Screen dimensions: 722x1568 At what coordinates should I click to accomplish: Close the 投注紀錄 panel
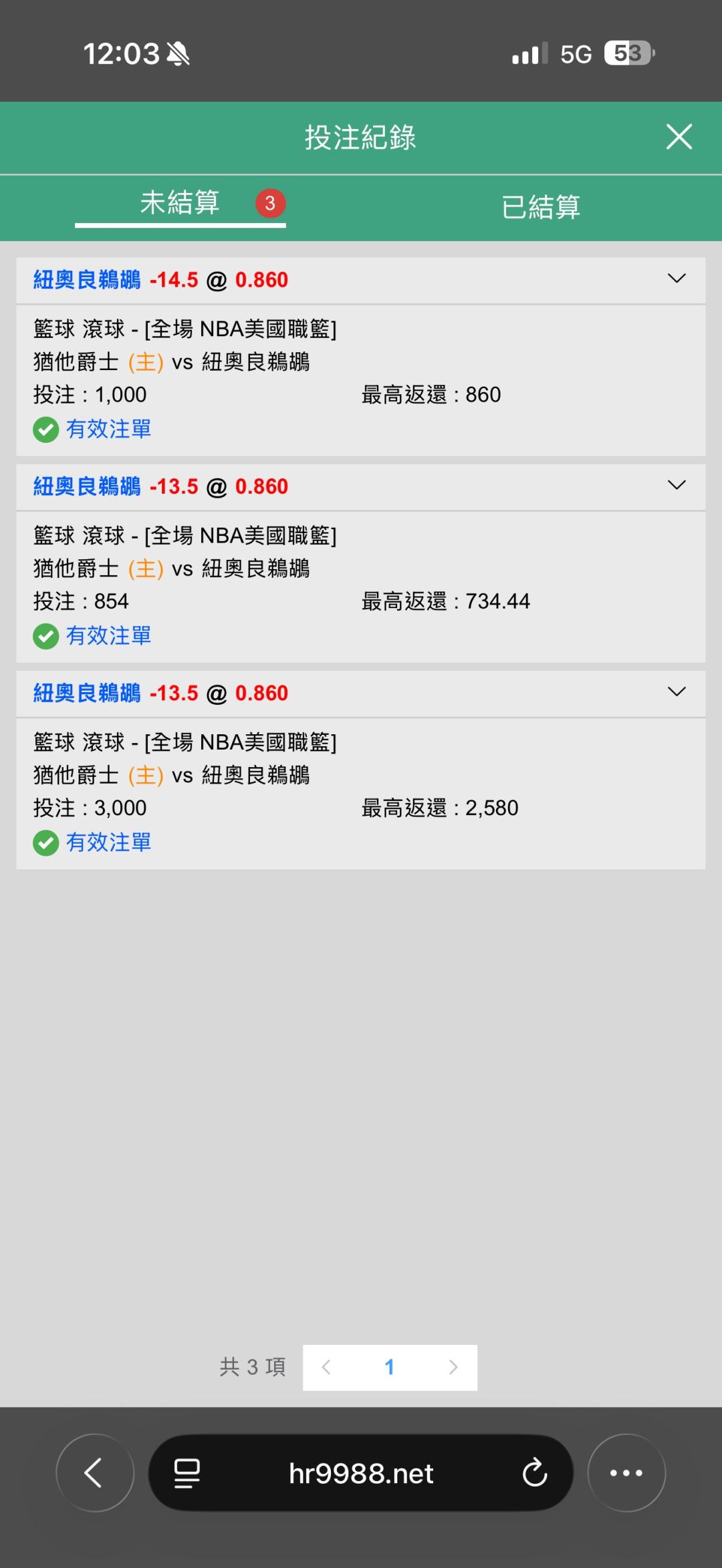click(x=679, y=137)
